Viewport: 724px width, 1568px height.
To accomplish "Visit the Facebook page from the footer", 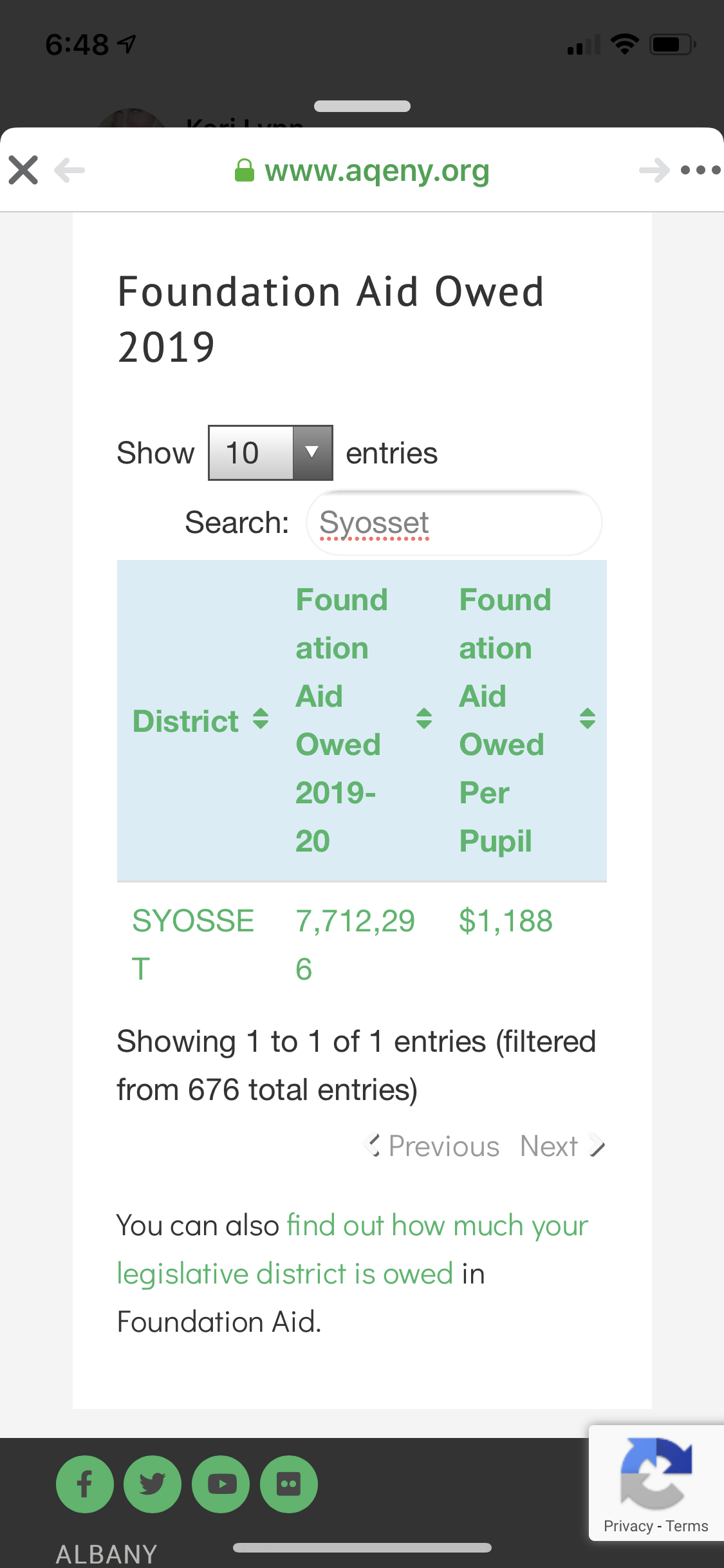I will [85, 1484].
